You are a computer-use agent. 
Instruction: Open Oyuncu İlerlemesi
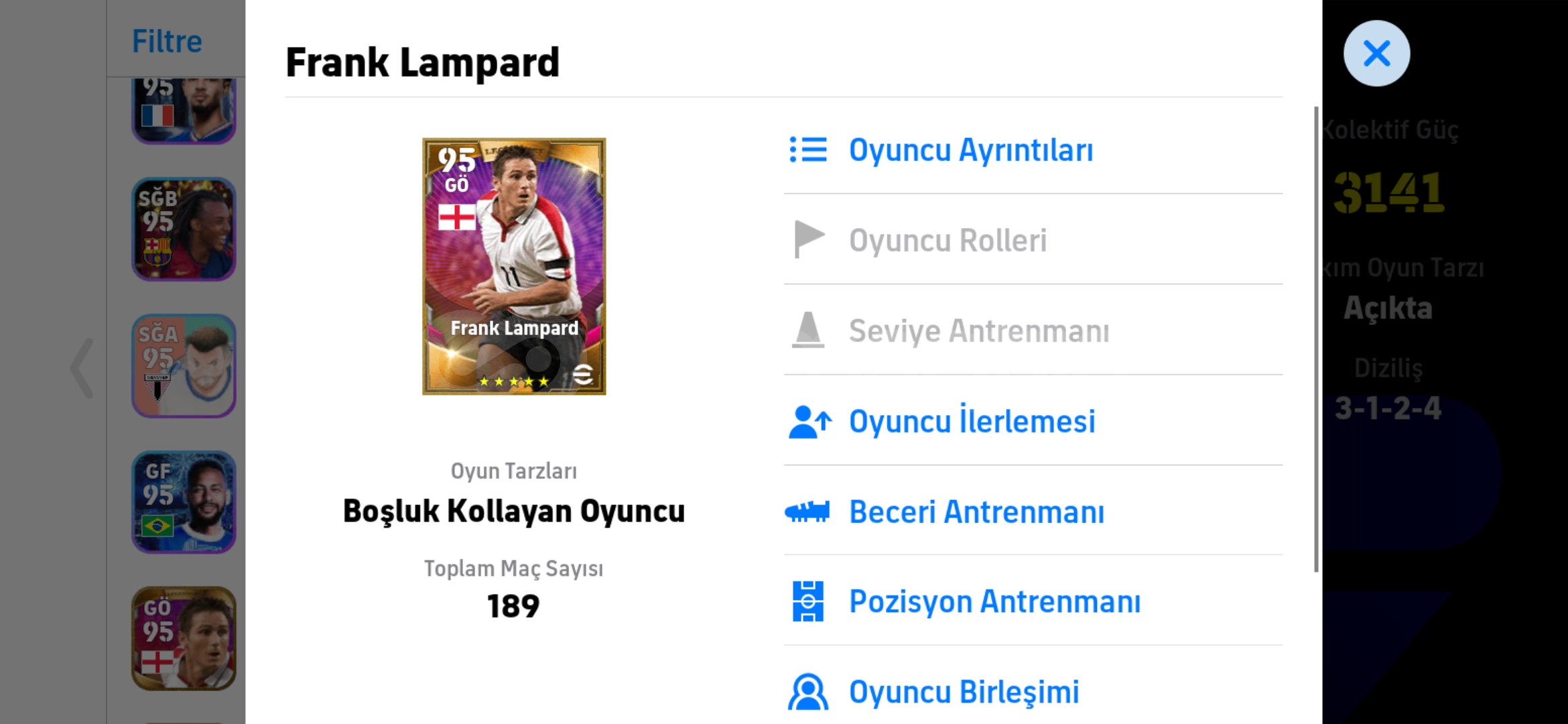[972, 422]
